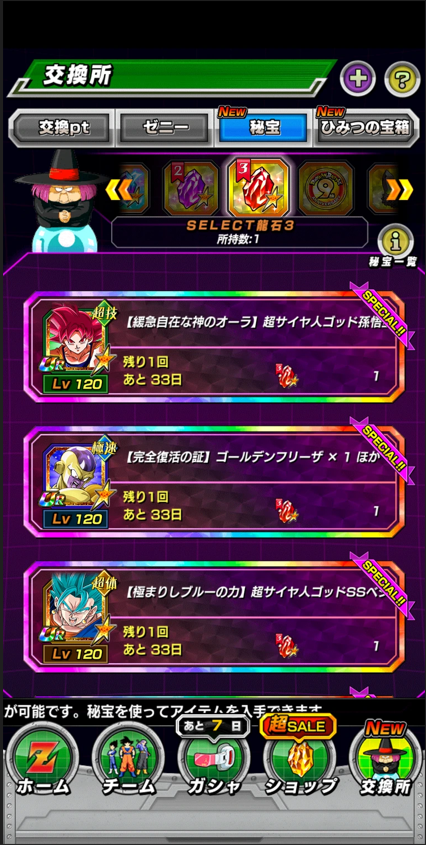Open the ひみつの宝箱 tab

pos(367,128)
